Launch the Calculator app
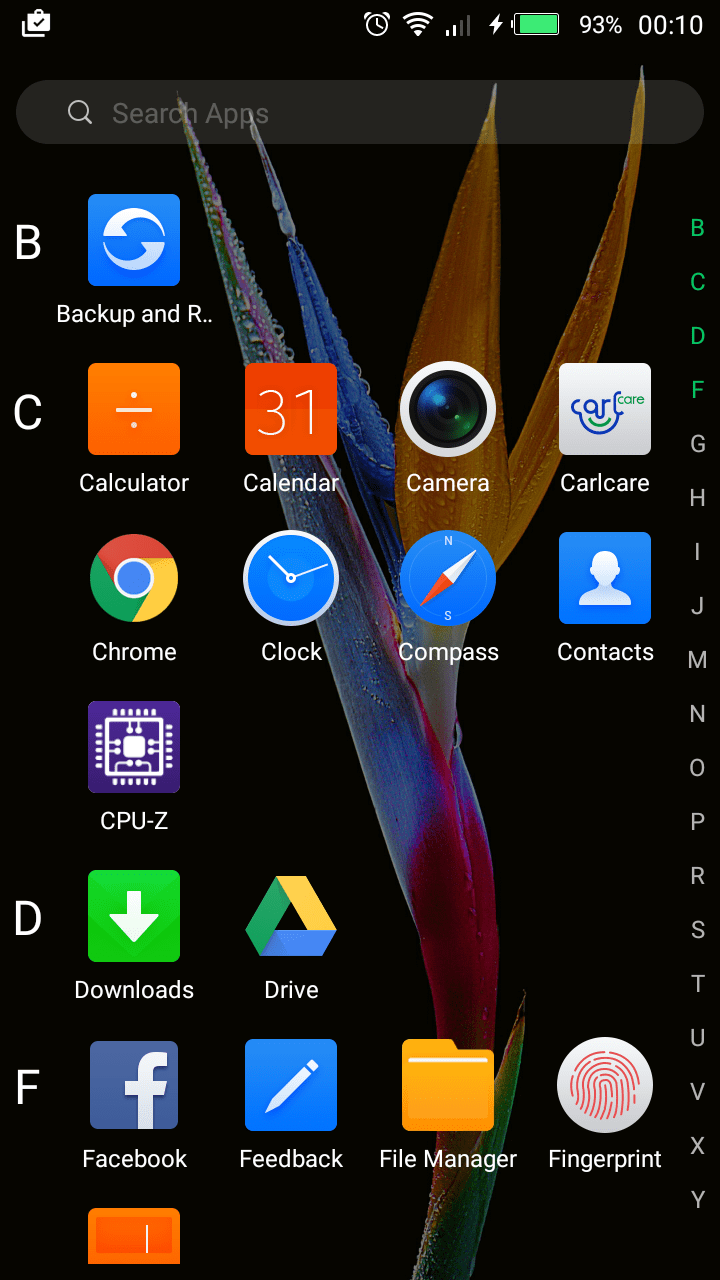This screenshot has height=1280, width=720. click(x=134, y=410)
